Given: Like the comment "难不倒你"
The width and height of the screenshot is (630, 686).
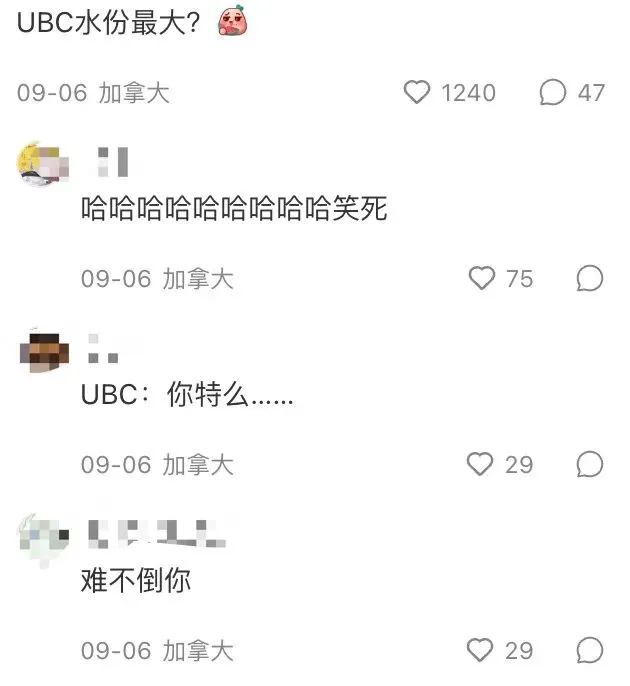Looking at the screenshot, I should (x=482, y=651).
